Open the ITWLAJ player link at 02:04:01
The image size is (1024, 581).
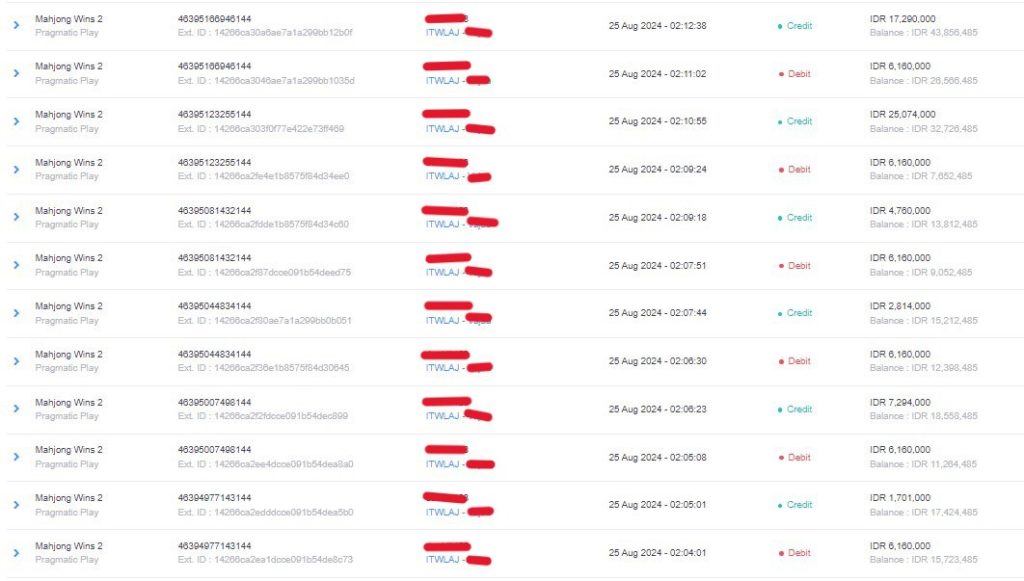click(442, 560)
